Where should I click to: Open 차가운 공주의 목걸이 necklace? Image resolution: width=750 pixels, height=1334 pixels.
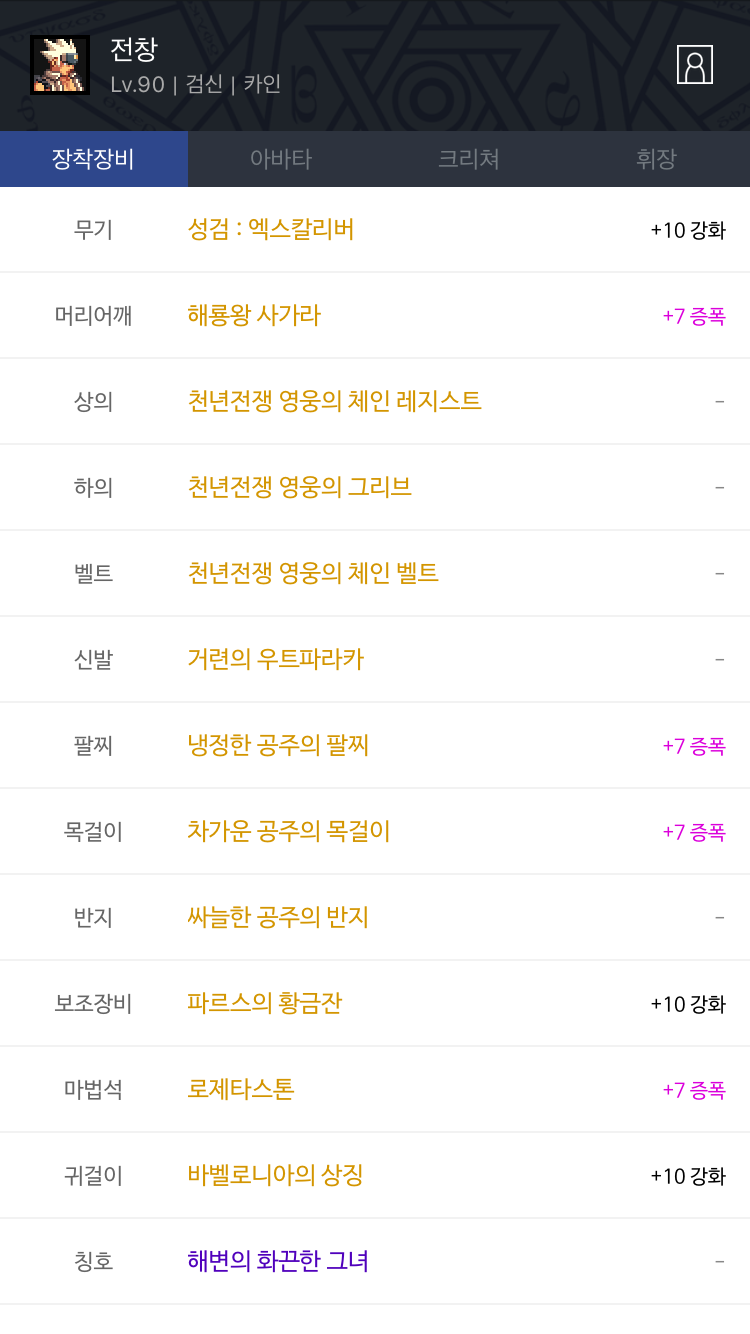pos(288,832)
